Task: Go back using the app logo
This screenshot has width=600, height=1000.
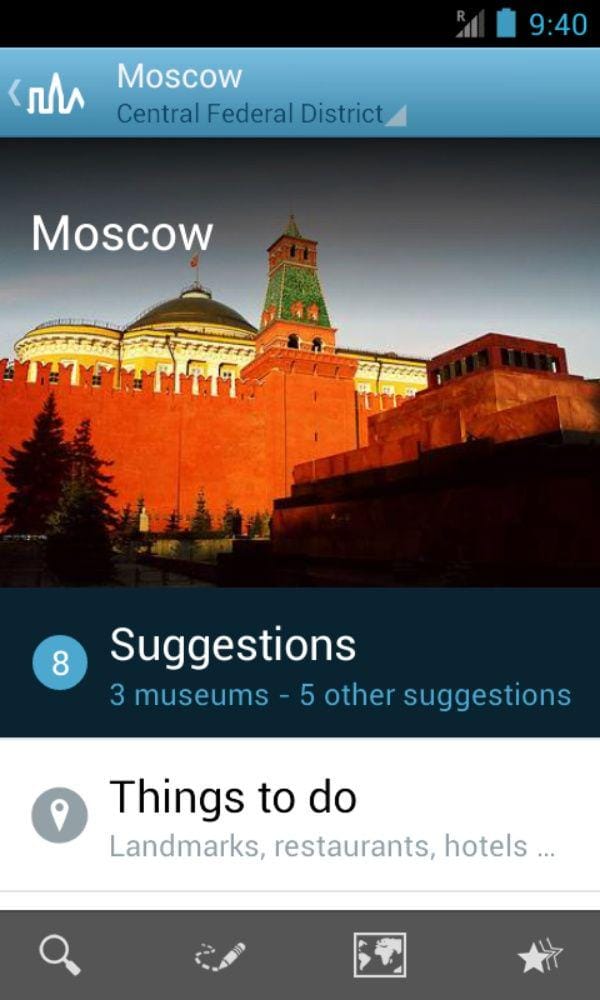Action: (48, 93)
